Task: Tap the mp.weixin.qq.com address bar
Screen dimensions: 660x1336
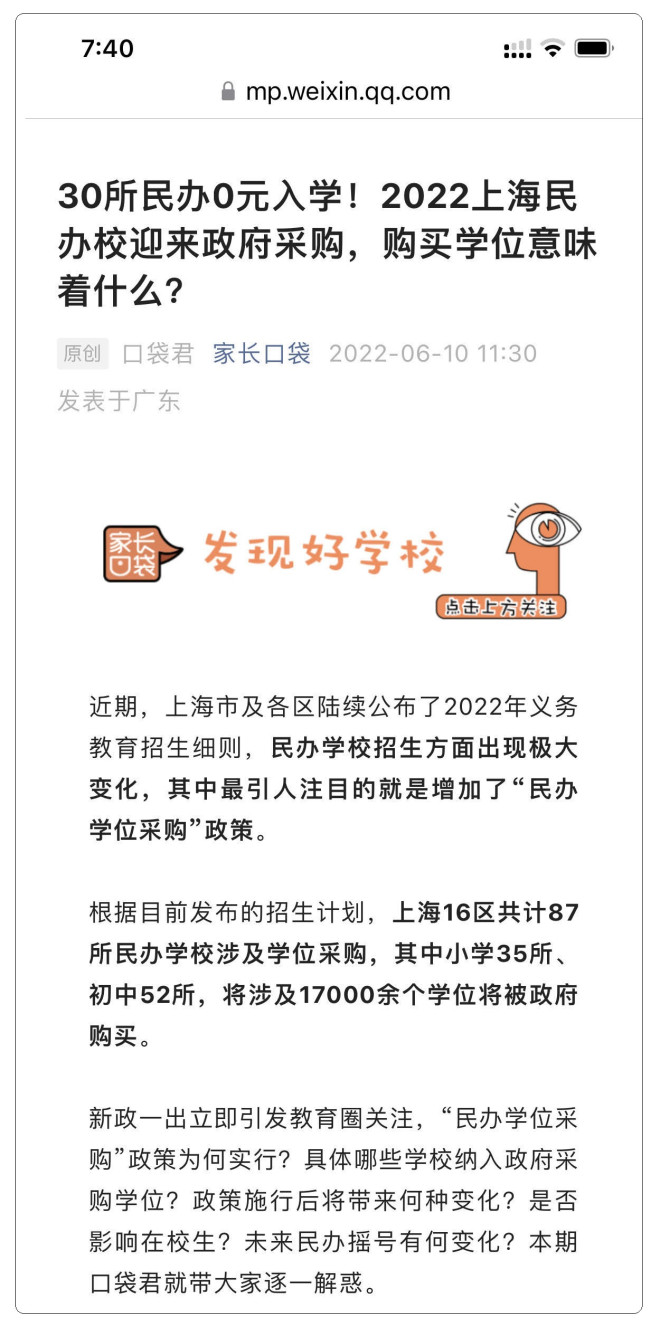Action: coord(335,92)
